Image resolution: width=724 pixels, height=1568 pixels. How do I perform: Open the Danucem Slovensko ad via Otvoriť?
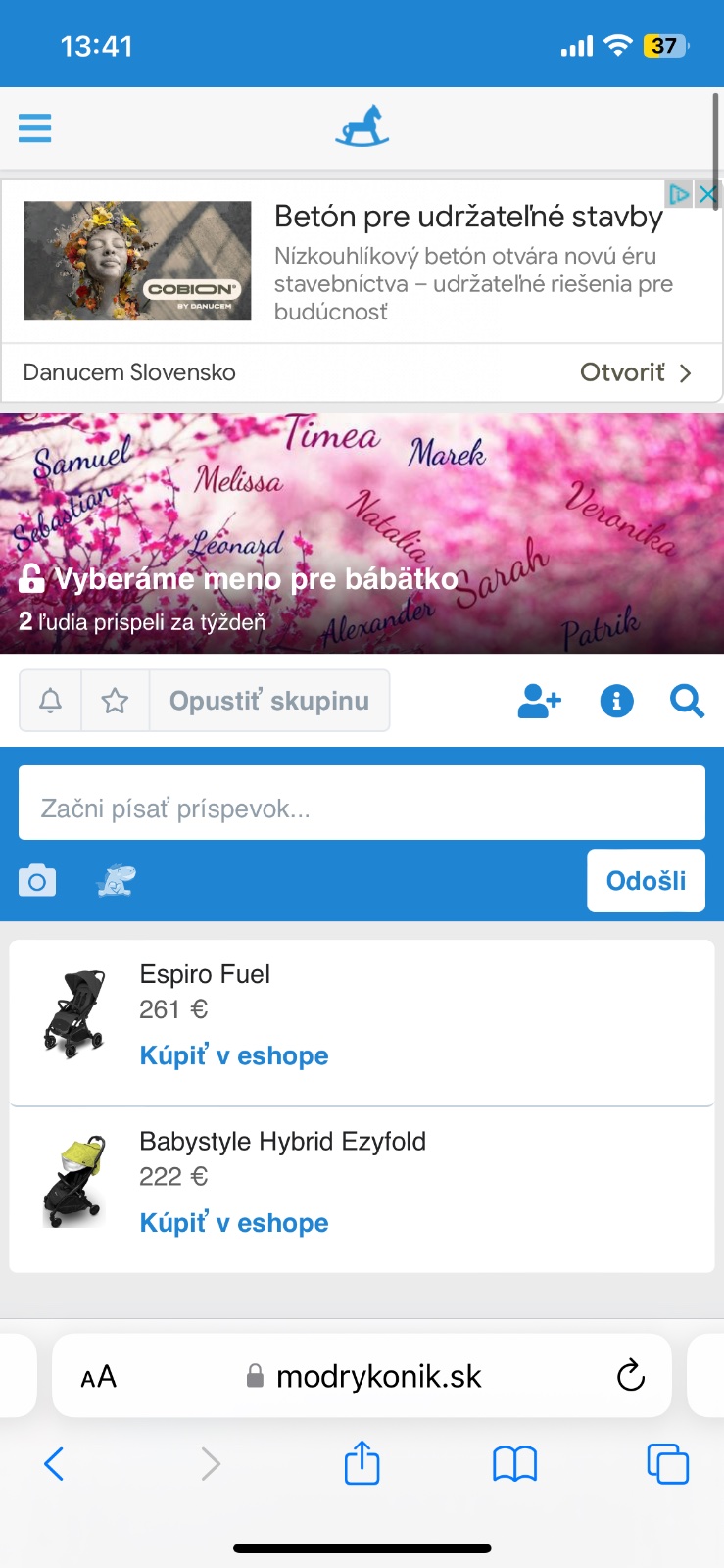point(635,372)
